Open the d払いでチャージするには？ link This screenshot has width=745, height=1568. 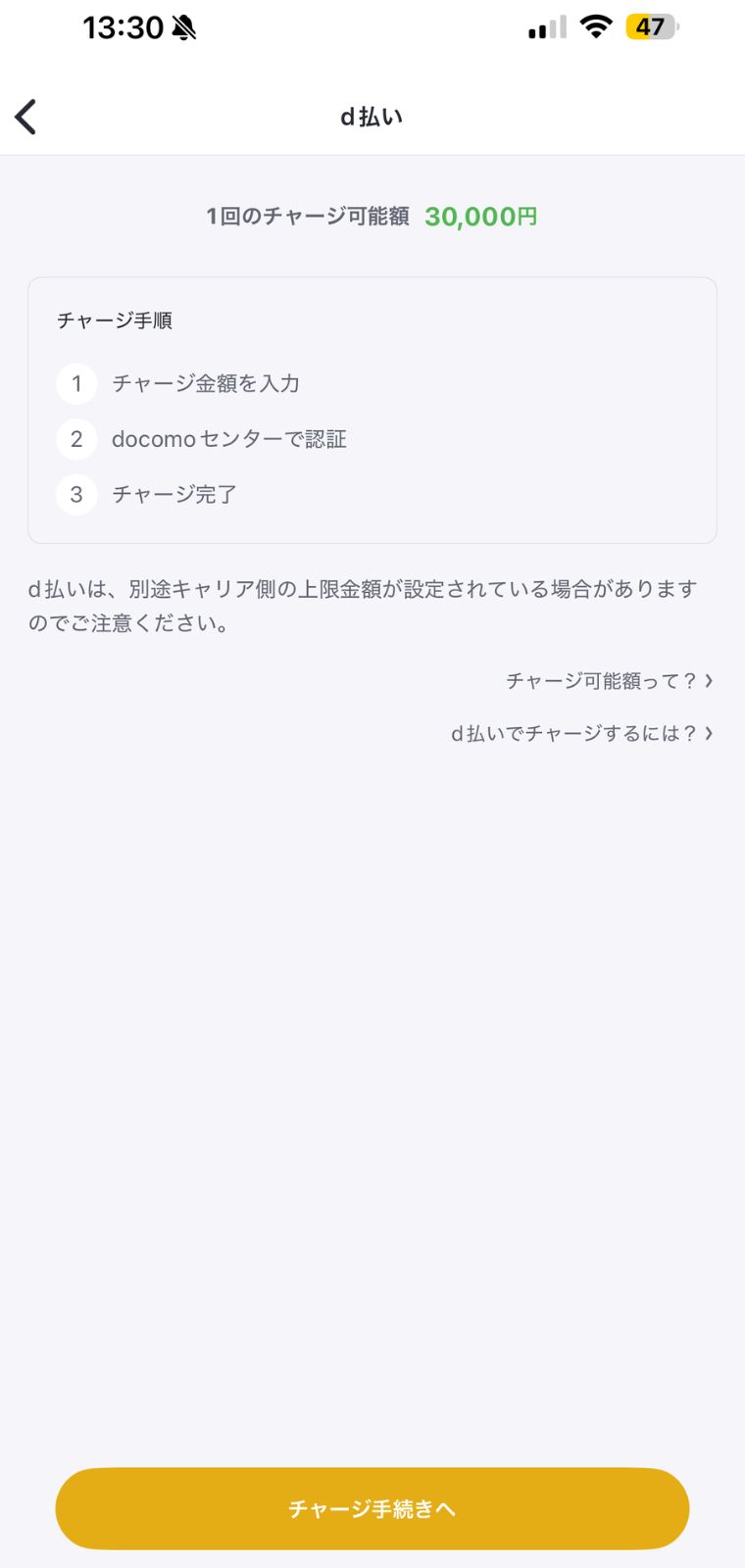point(581,733)
